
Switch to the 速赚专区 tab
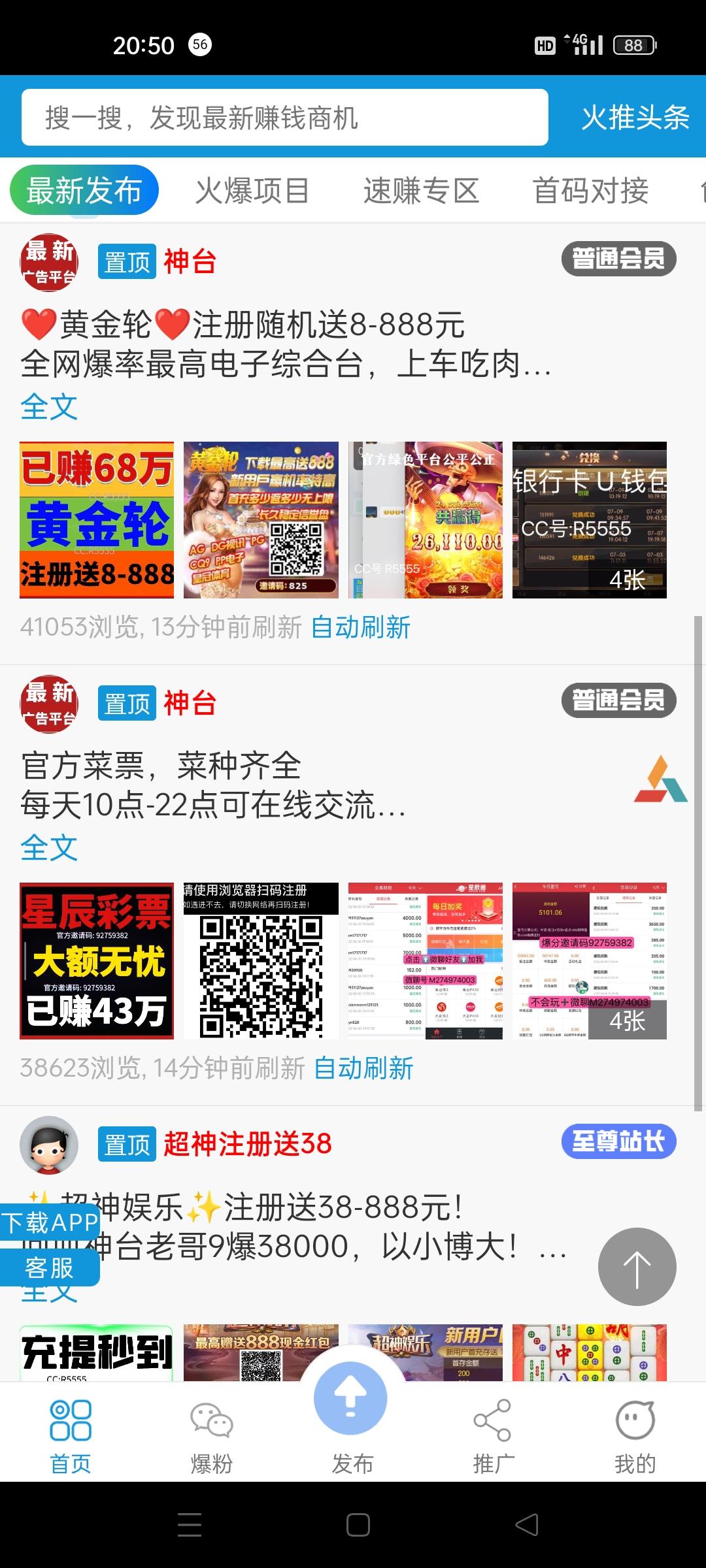(x=421, y=191)
